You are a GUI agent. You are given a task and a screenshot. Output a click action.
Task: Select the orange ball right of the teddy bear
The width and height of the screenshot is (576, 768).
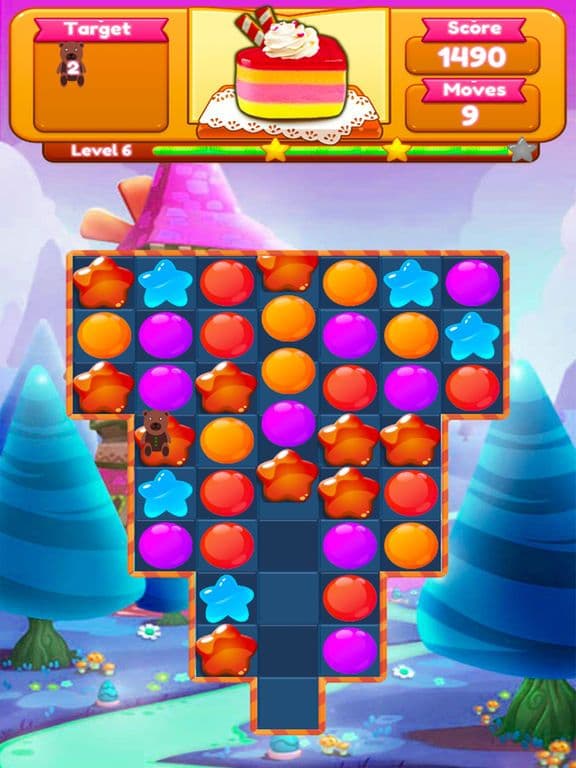click(227, 440)
